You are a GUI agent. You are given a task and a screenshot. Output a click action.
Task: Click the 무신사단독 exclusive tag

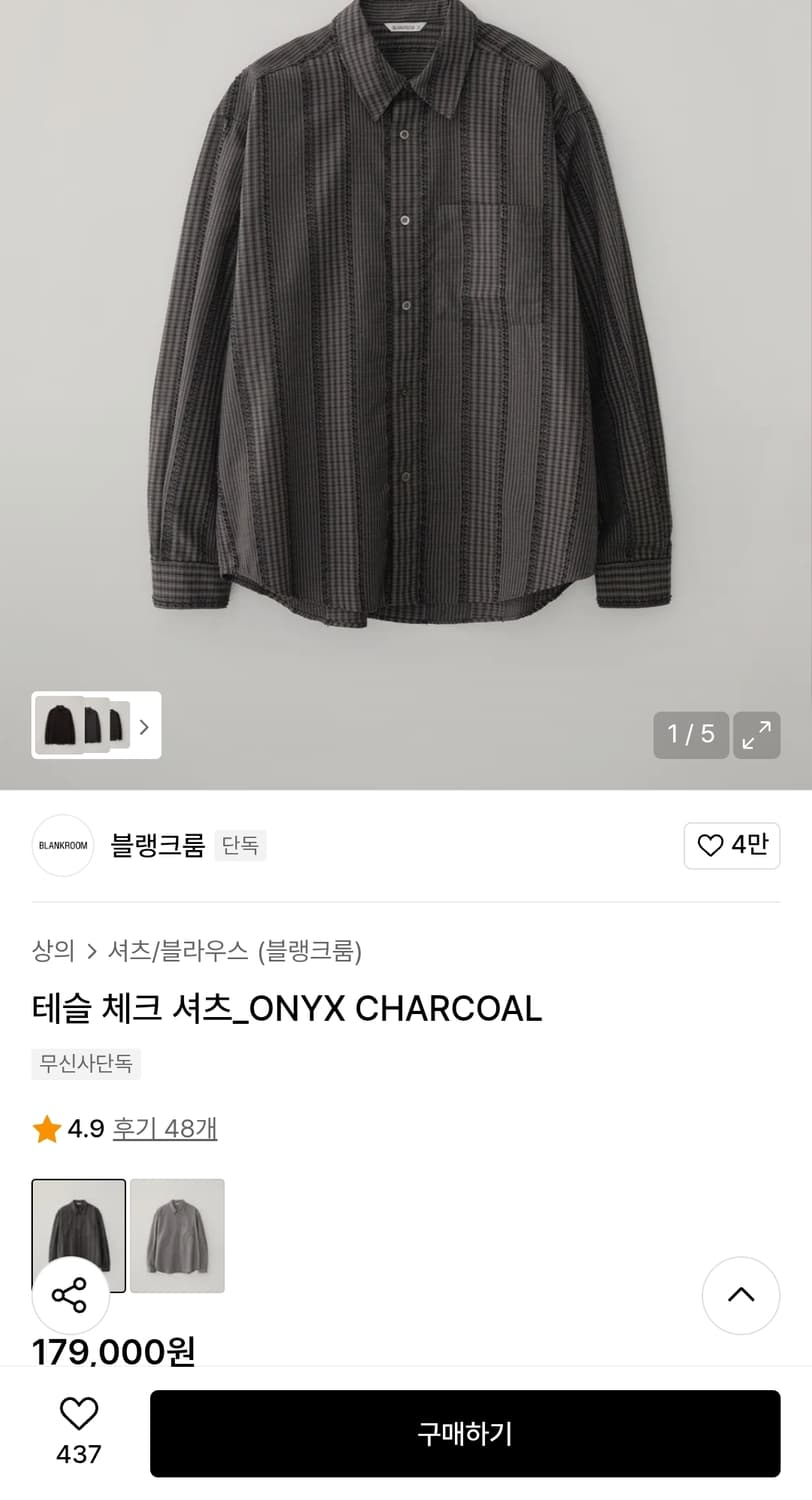pos(86,1064)
